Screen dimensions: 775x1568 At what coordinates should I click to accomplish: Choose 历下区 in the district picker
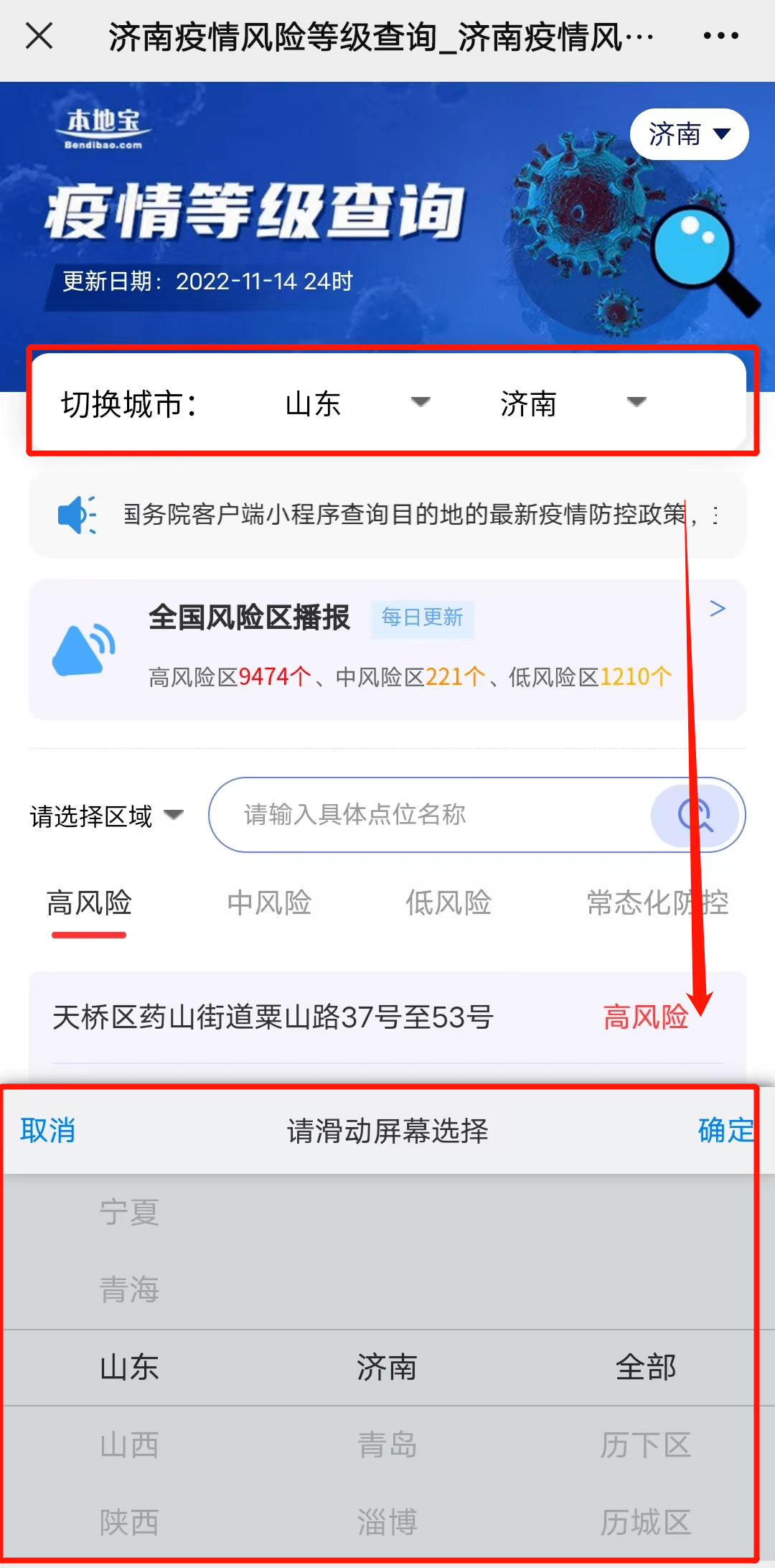pyautogui.click(x=645, y=1445)
